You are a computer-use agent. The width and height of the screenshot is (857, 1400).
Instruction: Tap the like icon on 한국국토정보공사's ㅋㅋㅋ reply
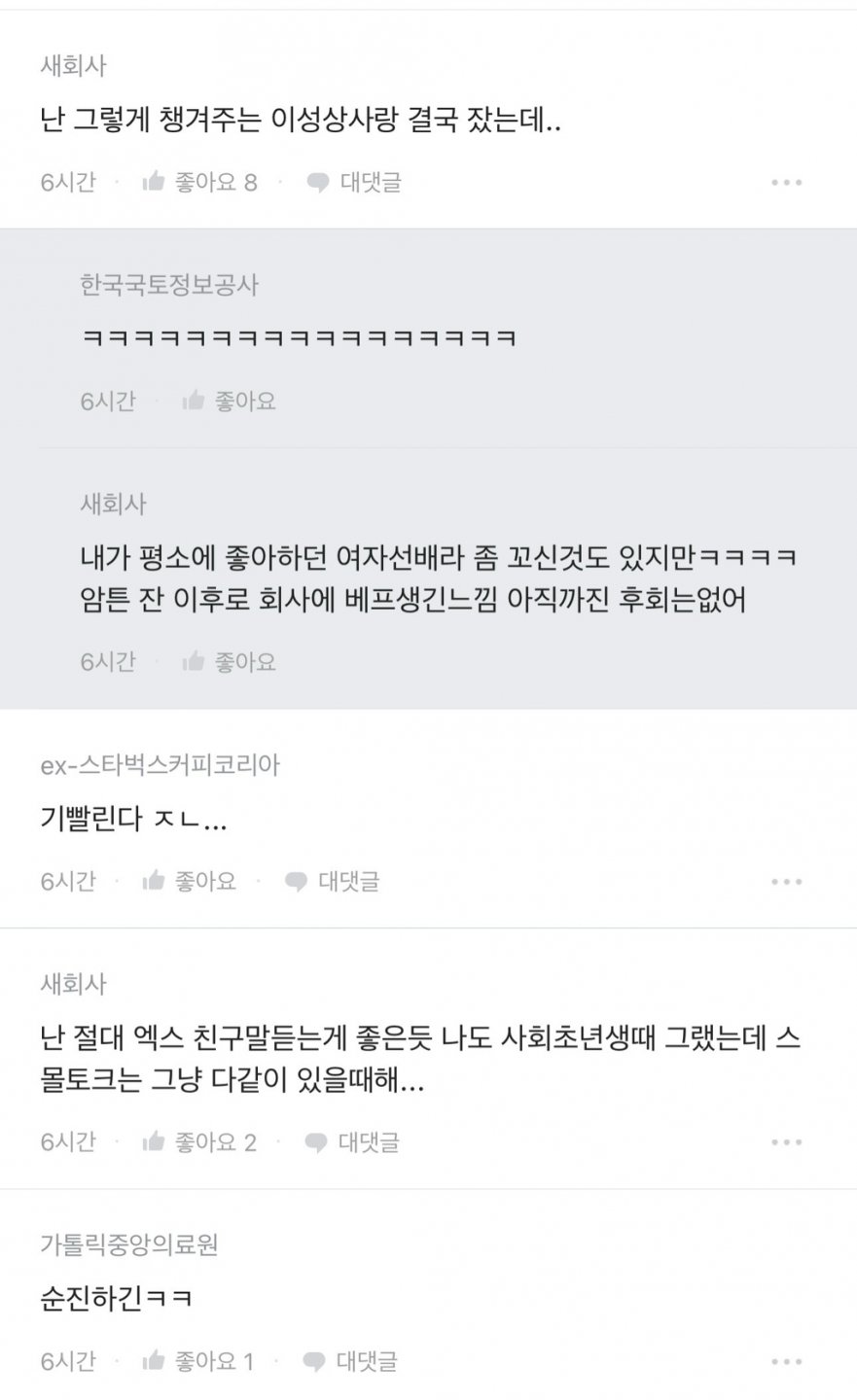(x=195, y=400)
